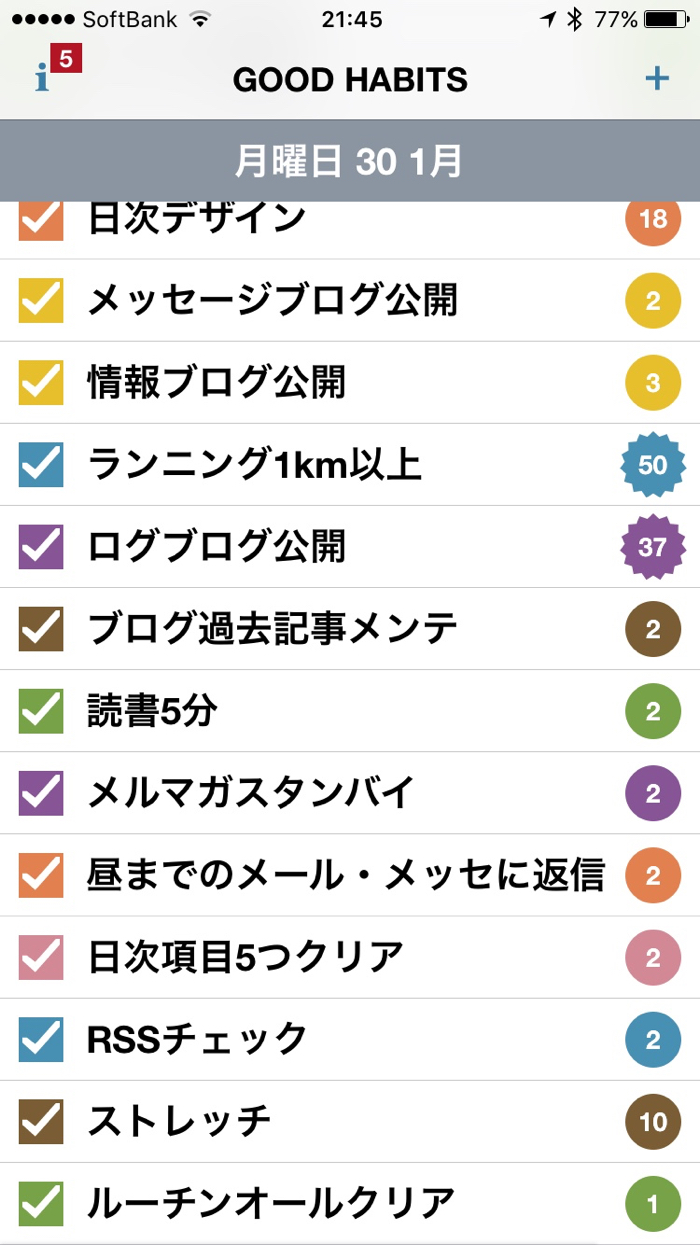Toggle the ルーチンオールクリア checkbox
This screenshot has width=700, height=1245.
tap(41, 1204)
